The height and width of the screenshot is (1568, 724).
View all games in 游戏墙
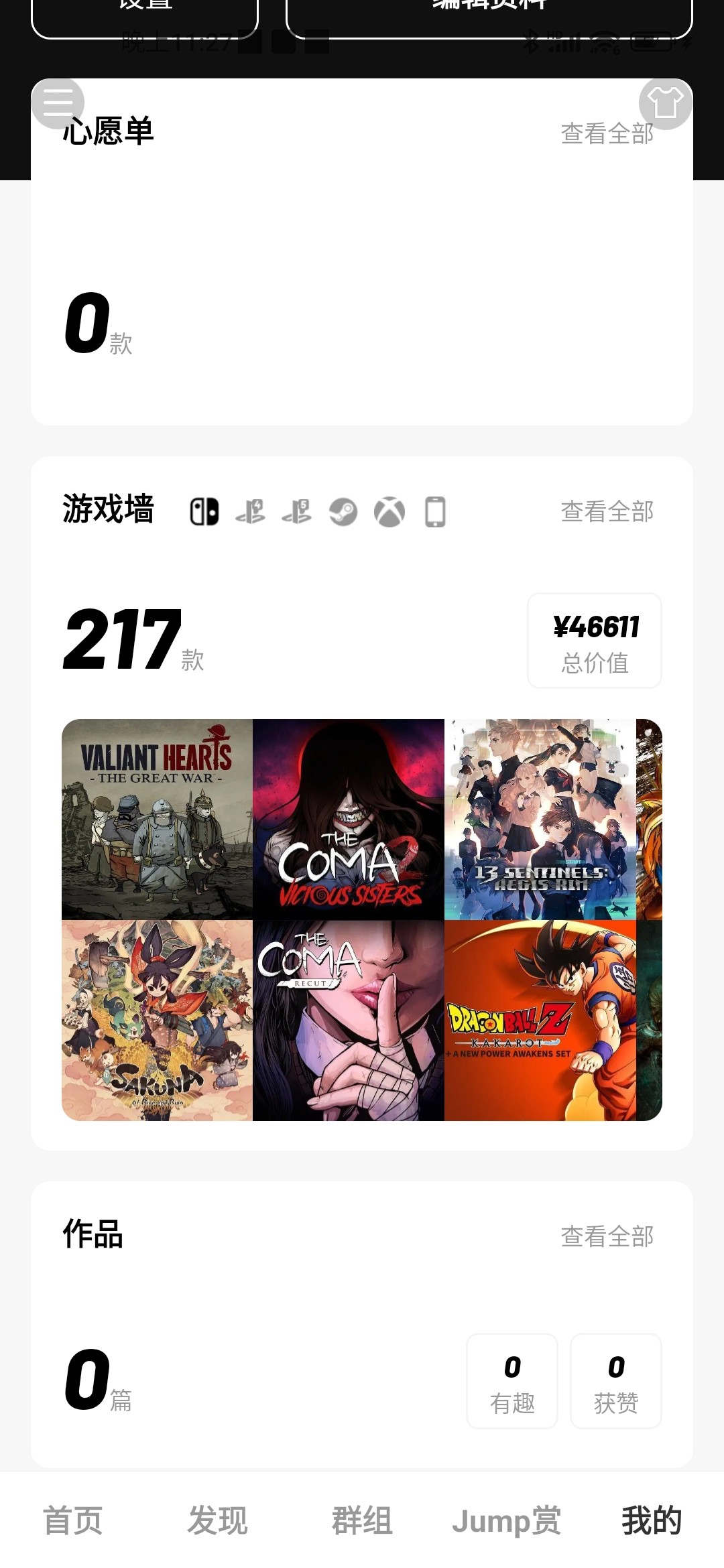607,512
